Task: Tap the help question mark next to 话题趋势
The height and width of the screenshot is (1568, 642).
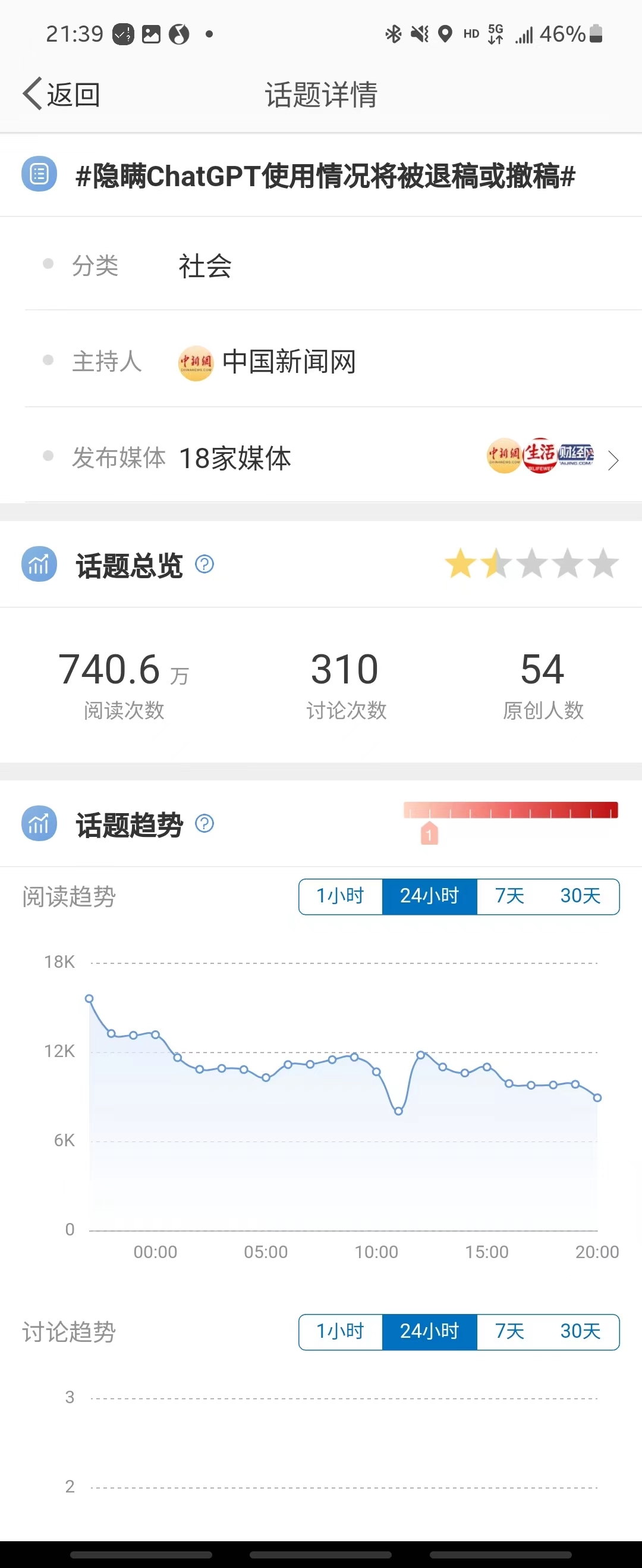Action: click(205, 824)
